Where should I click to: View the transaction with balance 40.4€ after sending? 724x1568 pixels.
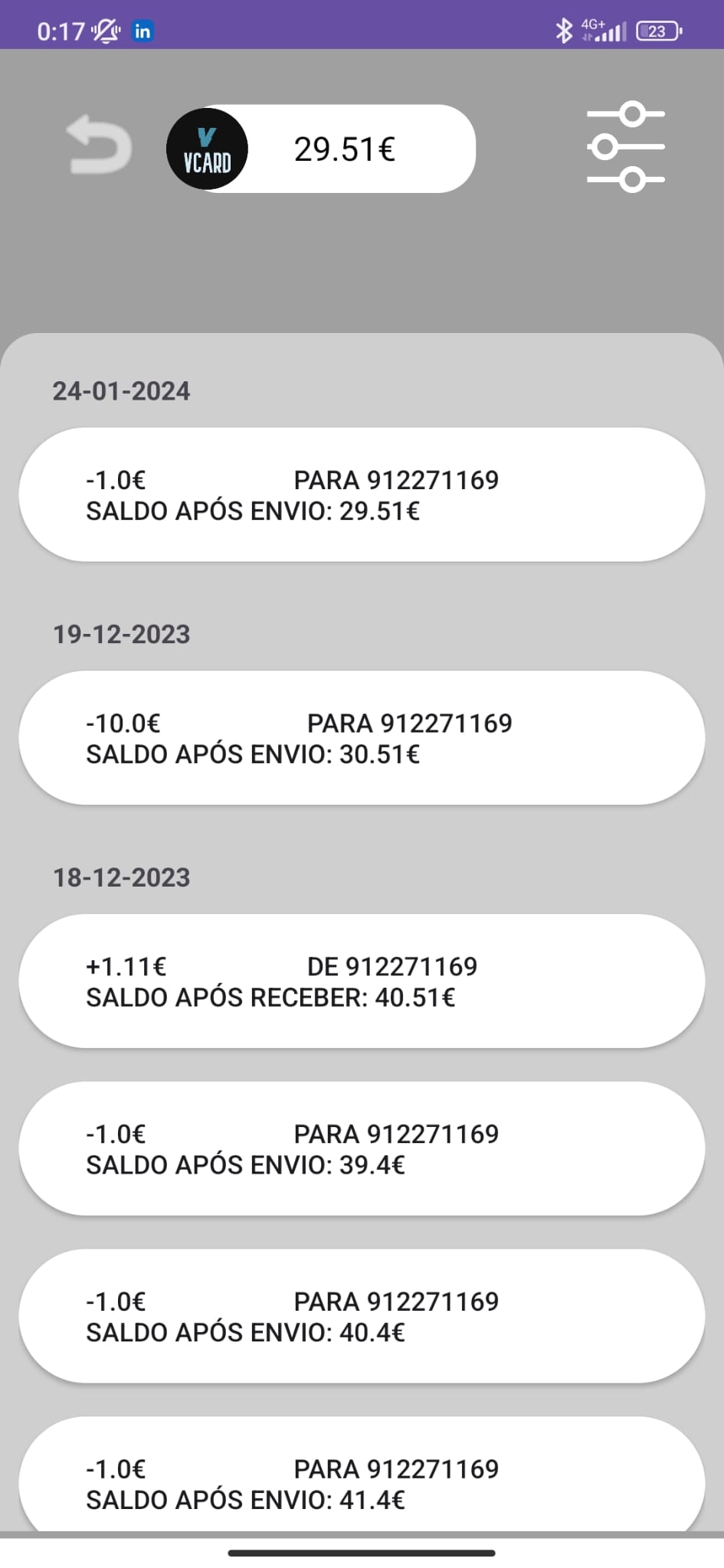point(362,1316)
